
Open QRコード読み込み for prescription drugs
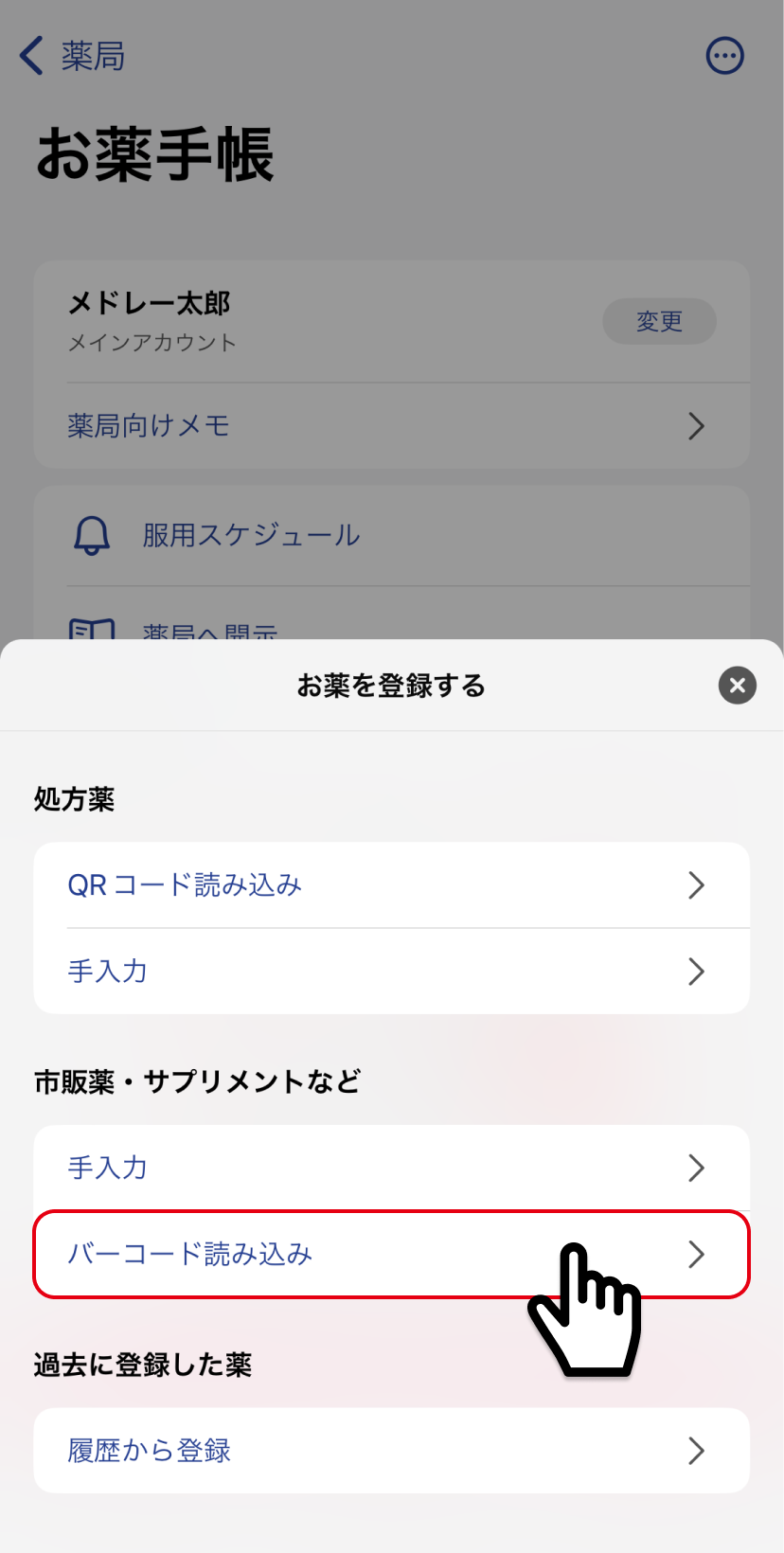tap(391, 884)
